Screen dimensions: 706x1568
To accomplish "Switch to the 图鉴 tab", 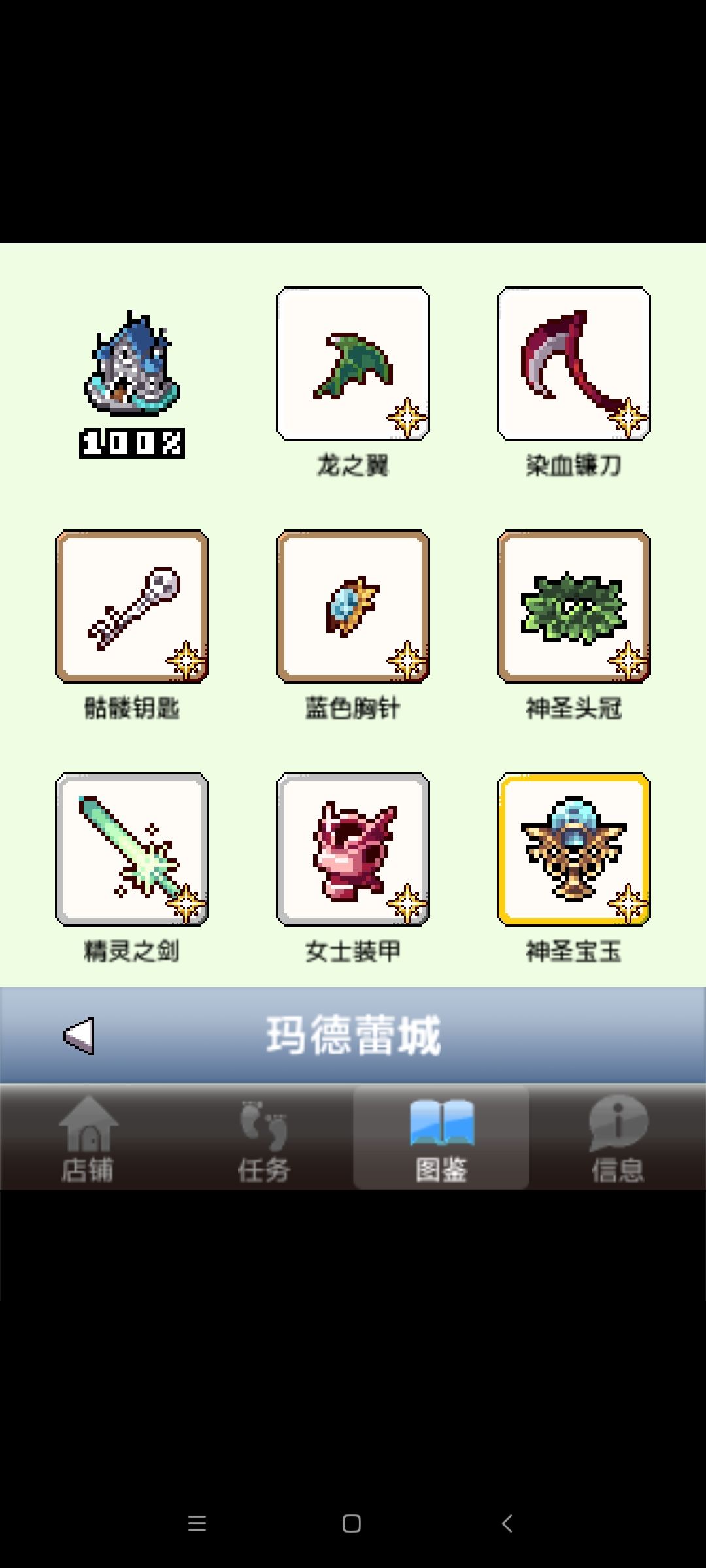I will coord(441,1138).
